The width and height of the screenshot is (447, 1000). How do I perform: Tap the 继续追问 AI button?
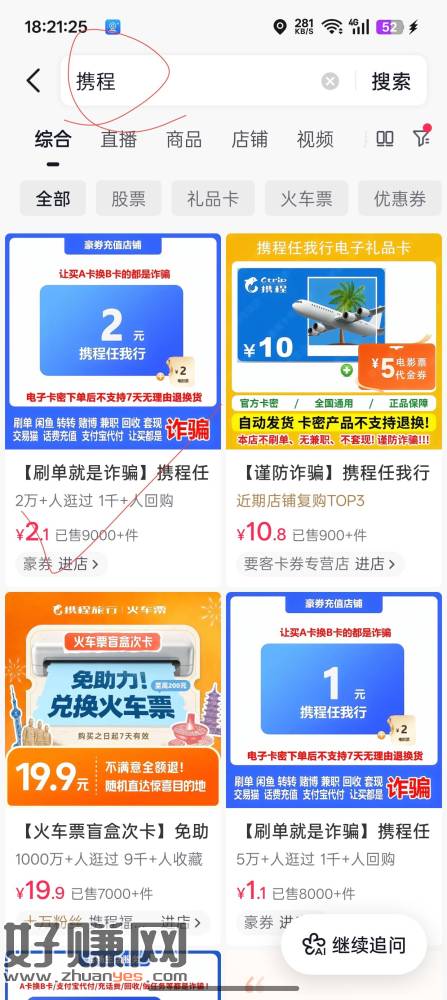pyautogui.click(x=354, y=945)
